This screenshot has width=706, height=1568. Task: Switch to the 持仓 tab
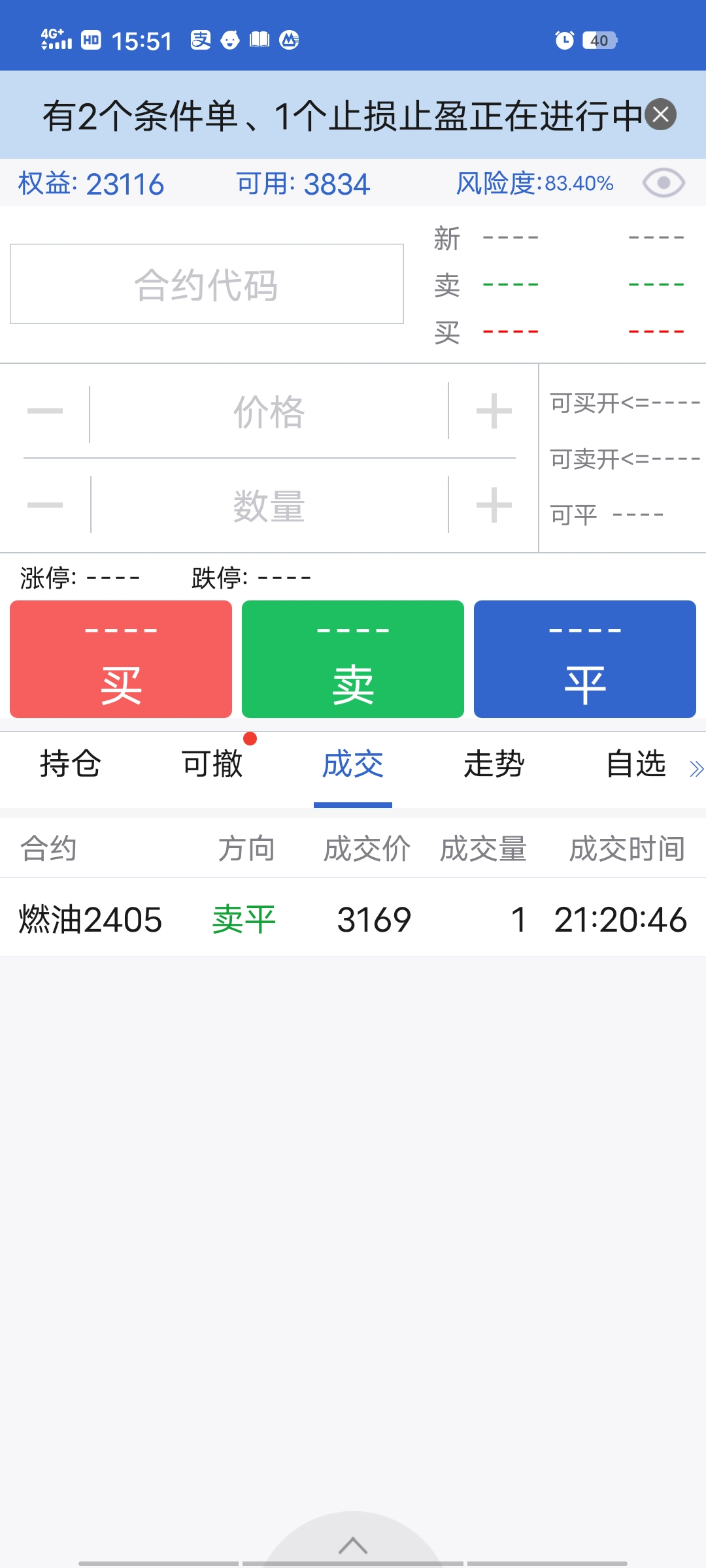[x=71, y=764]
